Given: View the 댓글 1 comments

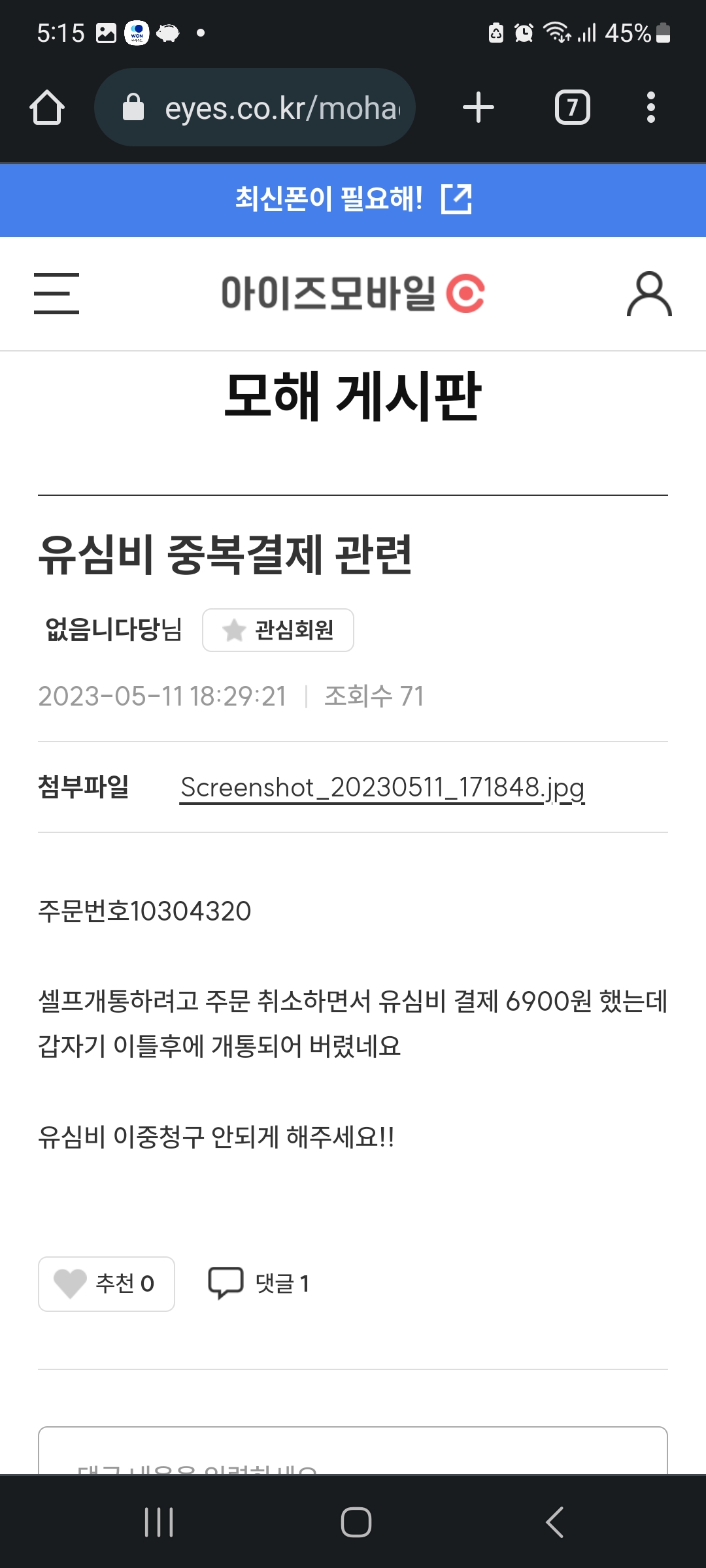Looking at the screenshot, I should click(258, 1284).
